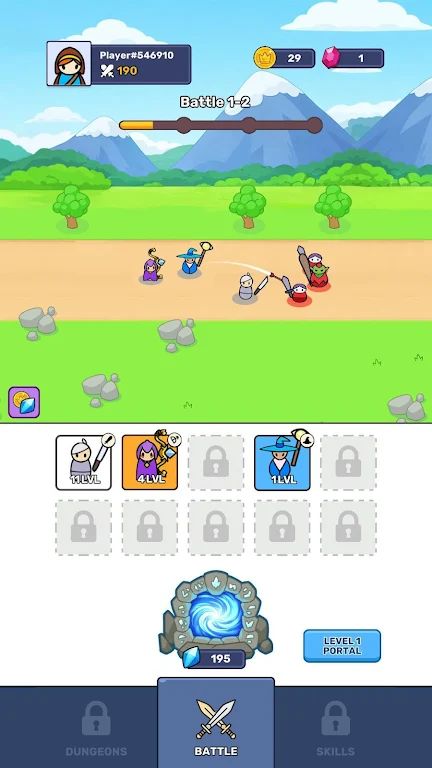Viewport: 432px width, 768px height.
Task: Switch to the Dungeons tab
Action: 96,728
